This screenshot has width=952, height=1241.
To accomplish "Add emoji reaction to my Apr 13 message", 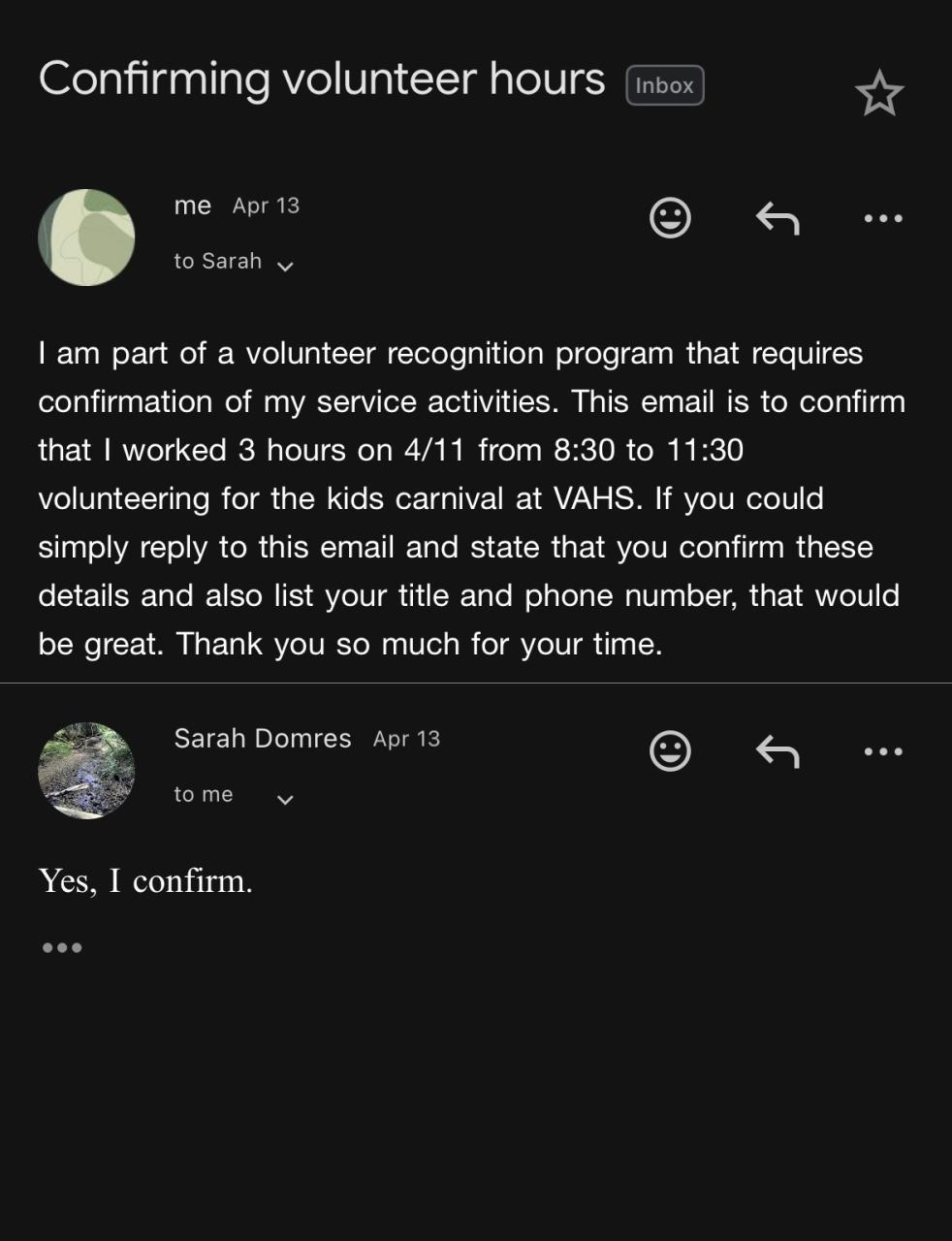I will [670, 218].
